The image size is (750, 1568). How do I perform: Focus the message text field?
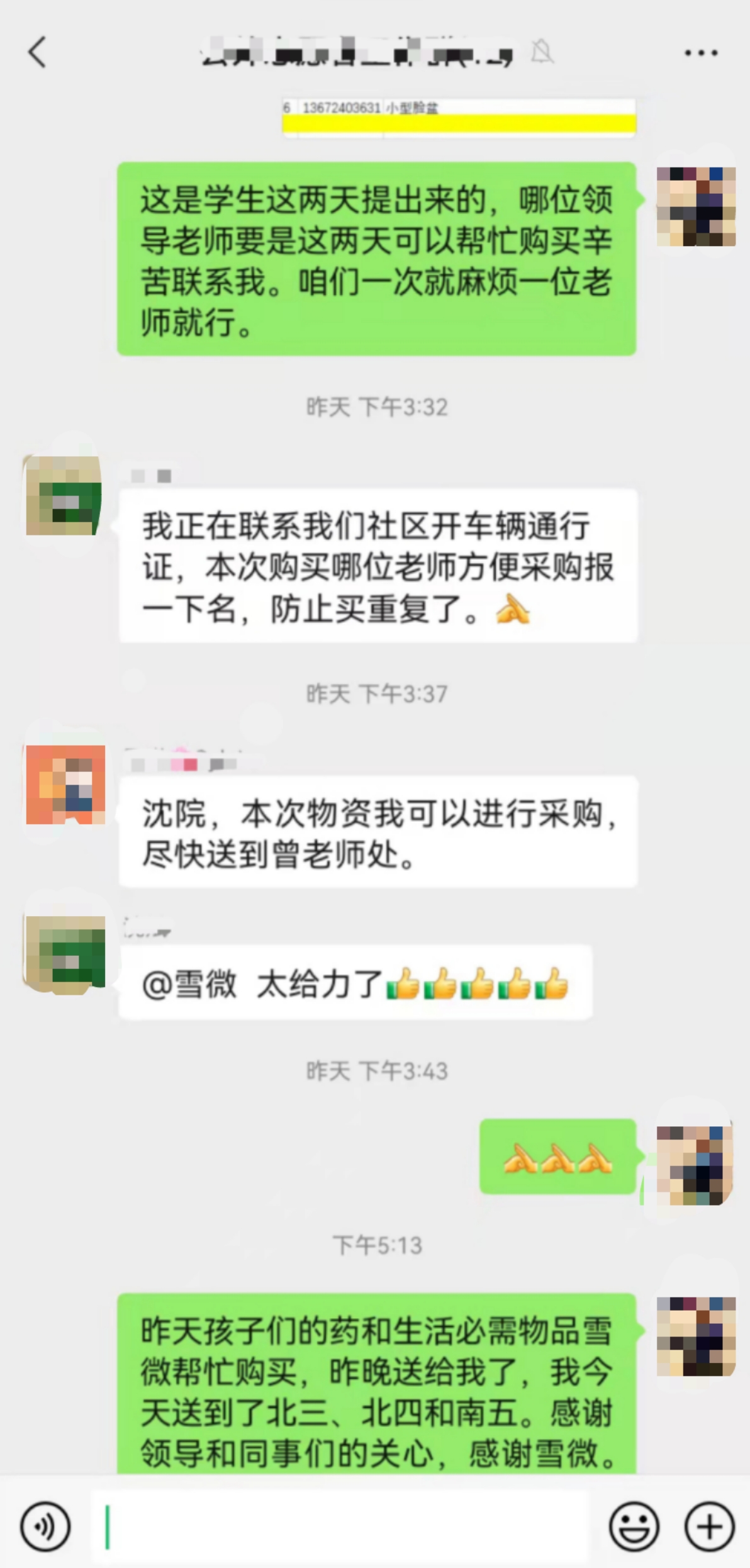pos(340,1526)
